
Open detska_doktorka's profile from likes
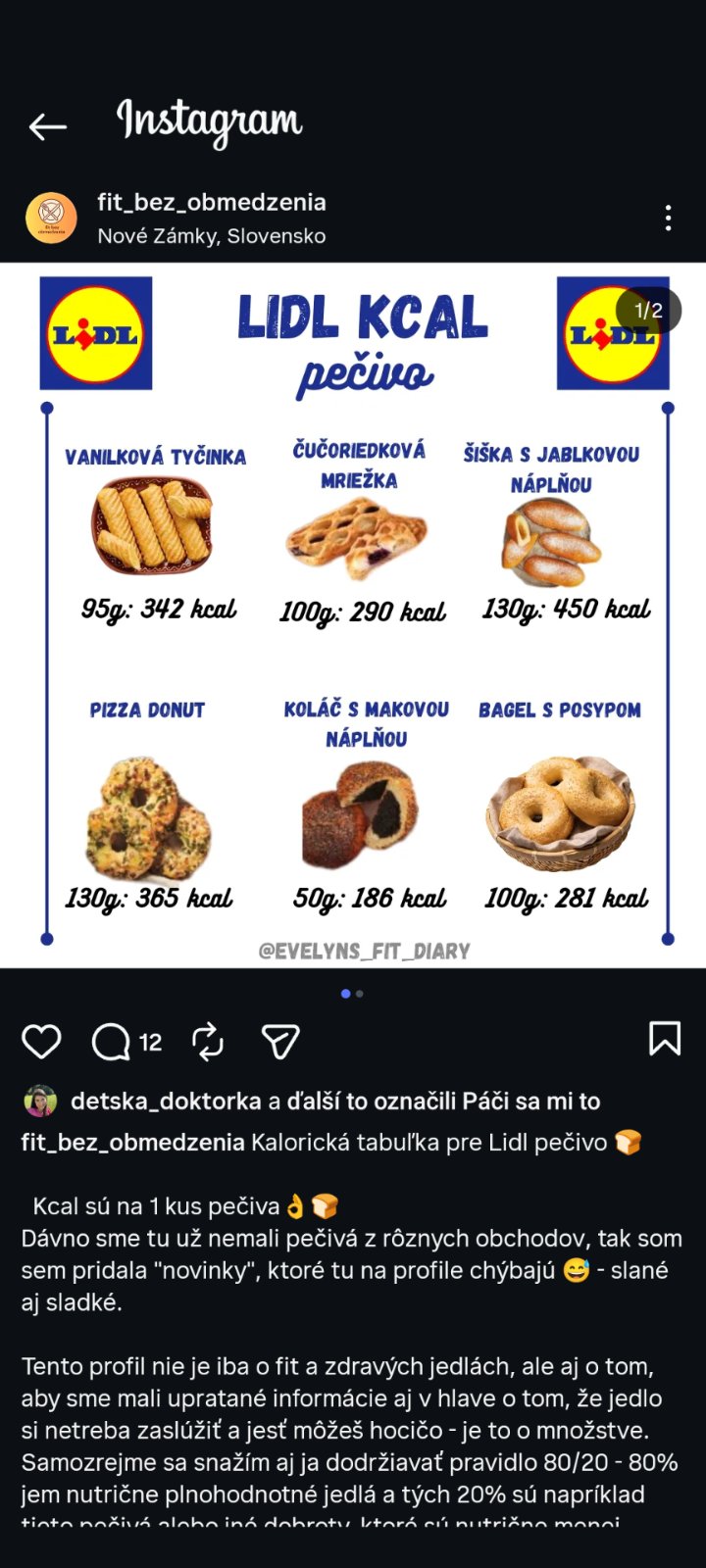[x=166, y=1102]
